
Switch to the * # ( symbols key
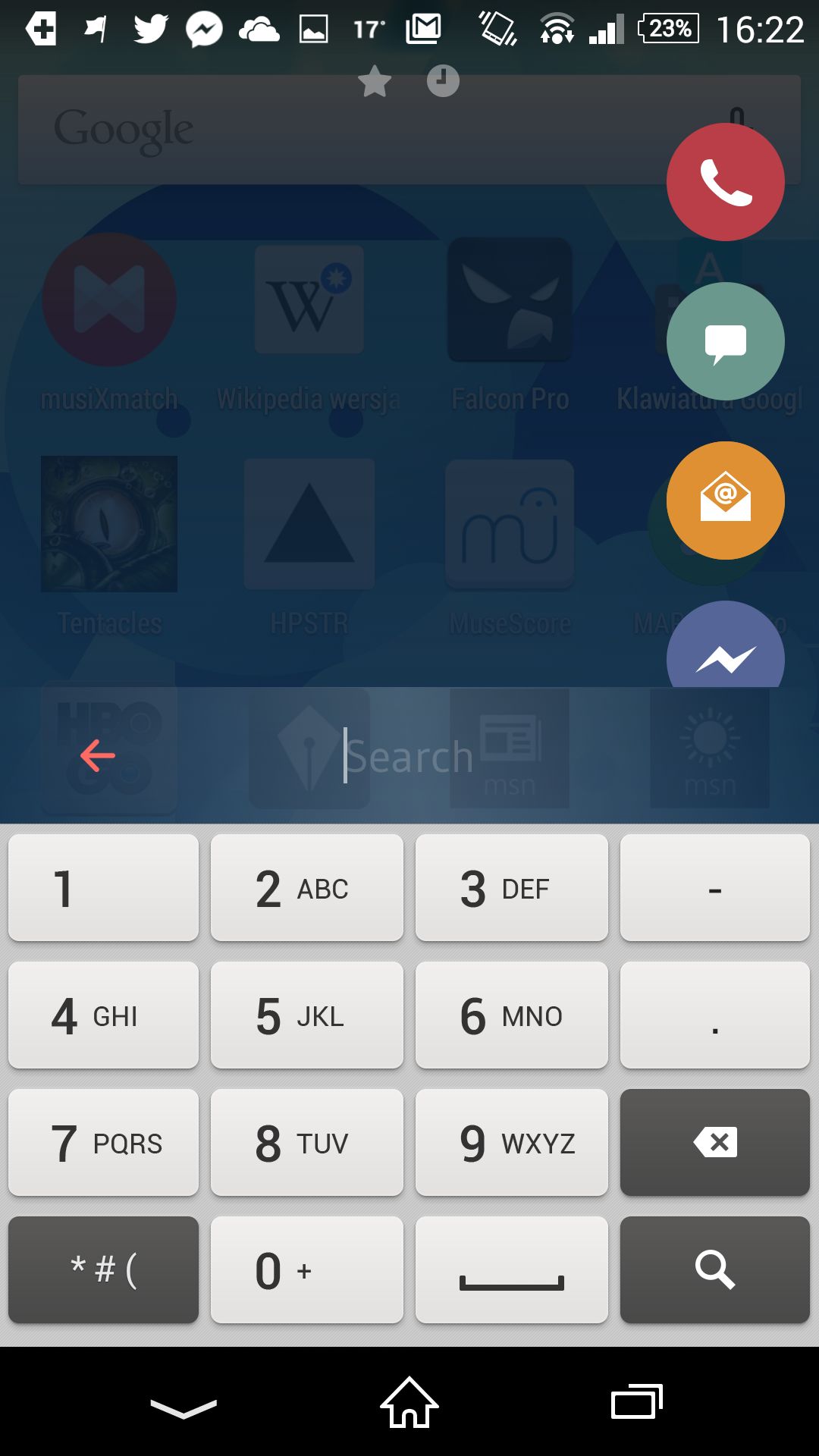click(103, 1270)
